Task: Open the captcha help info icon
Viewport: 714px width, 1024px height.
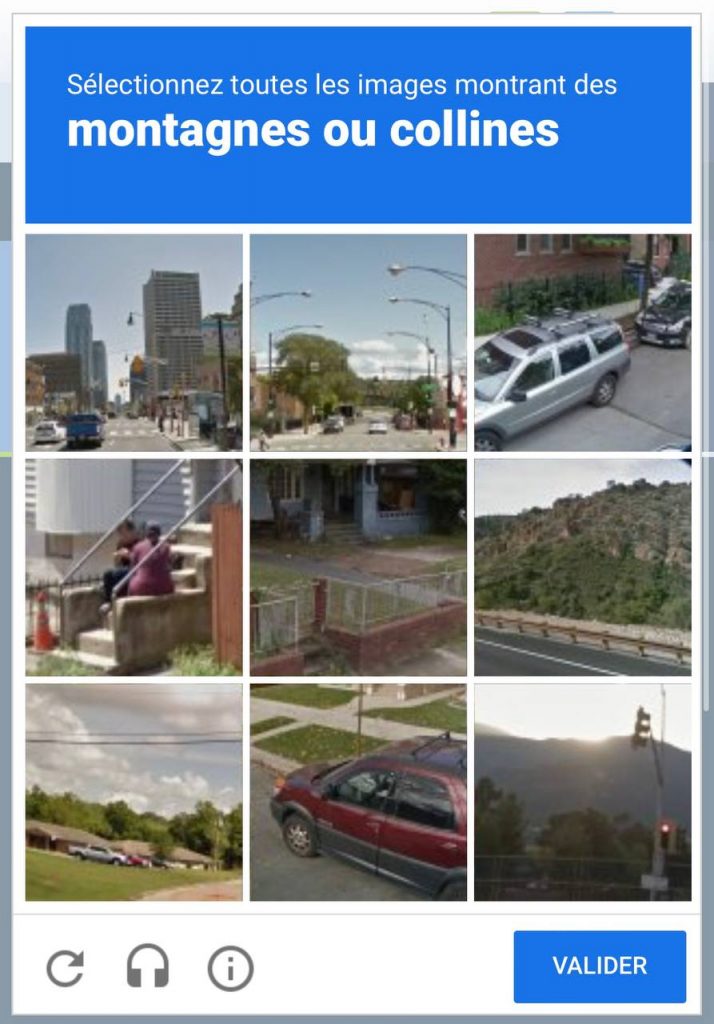Action: click(230, 968)
